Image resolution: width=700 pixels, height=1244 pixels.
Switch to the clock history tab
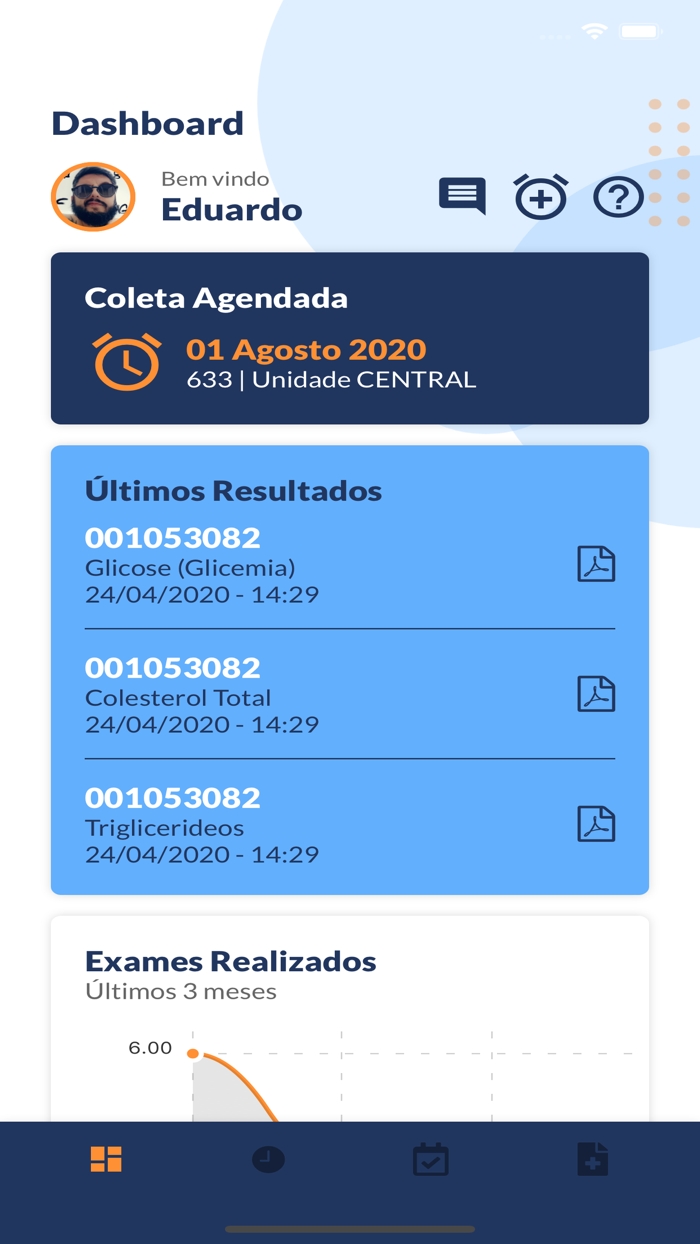coord(268,1159)
